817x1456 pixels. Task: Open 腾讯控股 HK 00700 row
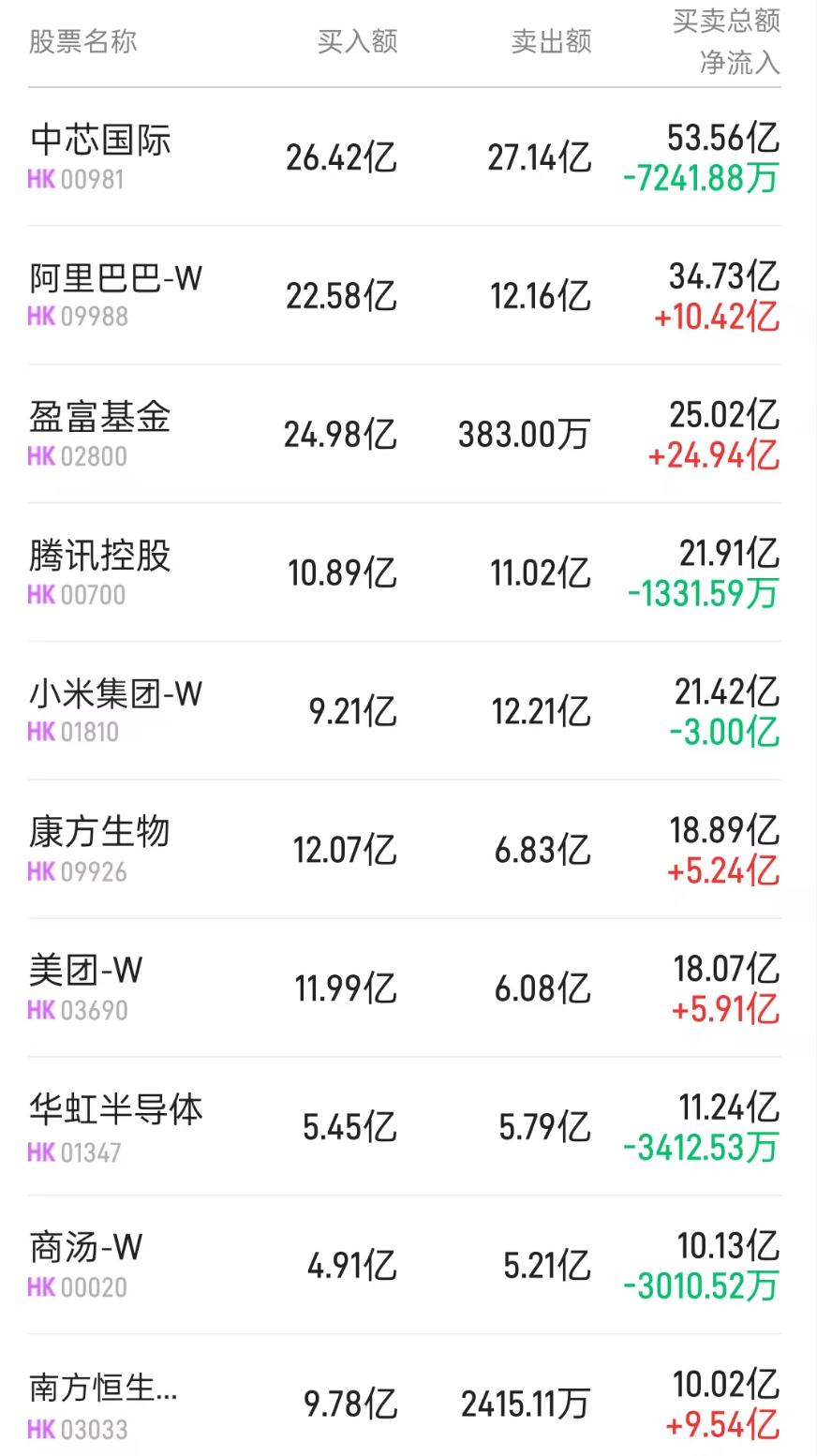[x=98, y=556]
